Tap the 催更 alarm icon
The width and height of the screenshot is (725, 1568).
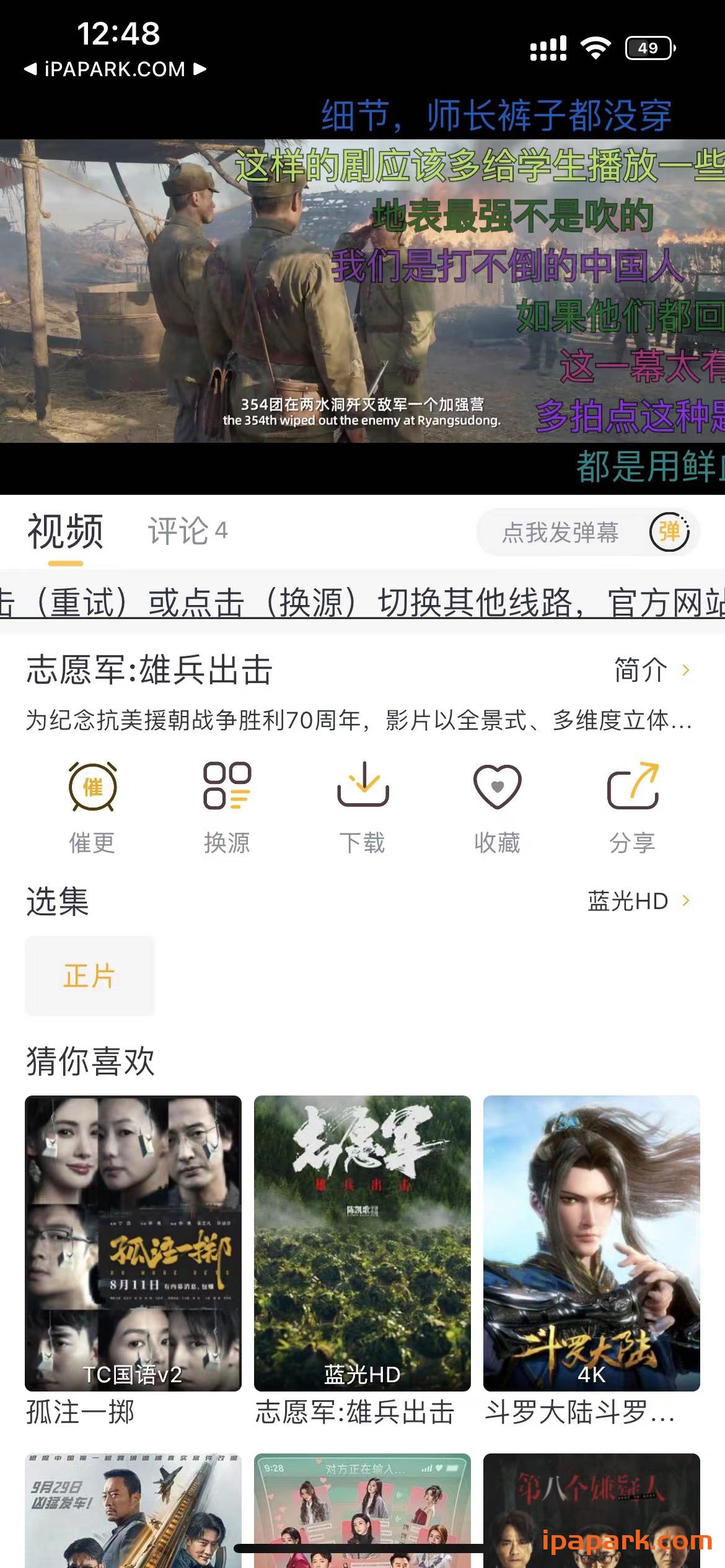click(94, 795)
